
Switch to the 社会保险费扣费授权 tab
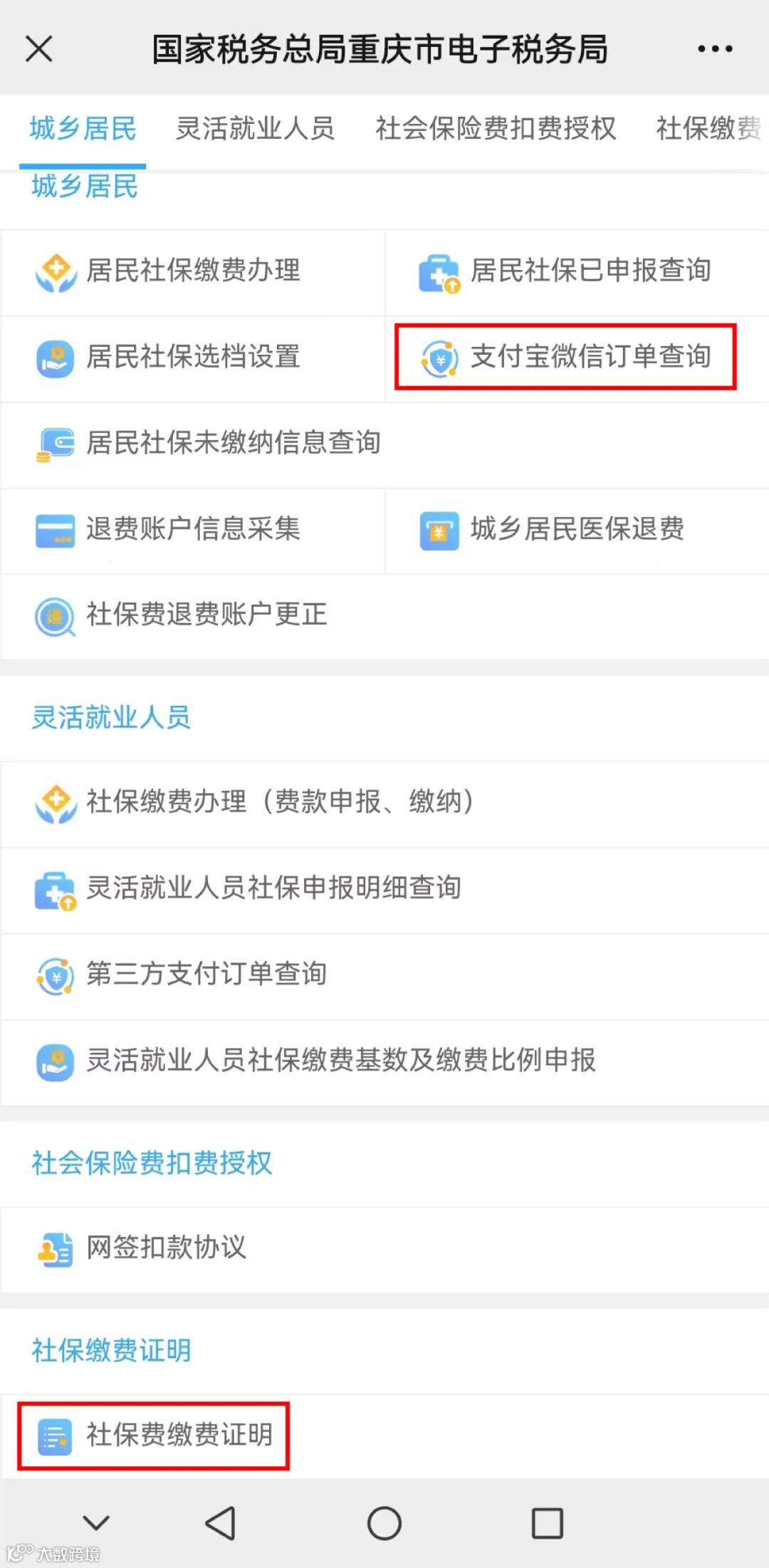click(x=496, y=129)
